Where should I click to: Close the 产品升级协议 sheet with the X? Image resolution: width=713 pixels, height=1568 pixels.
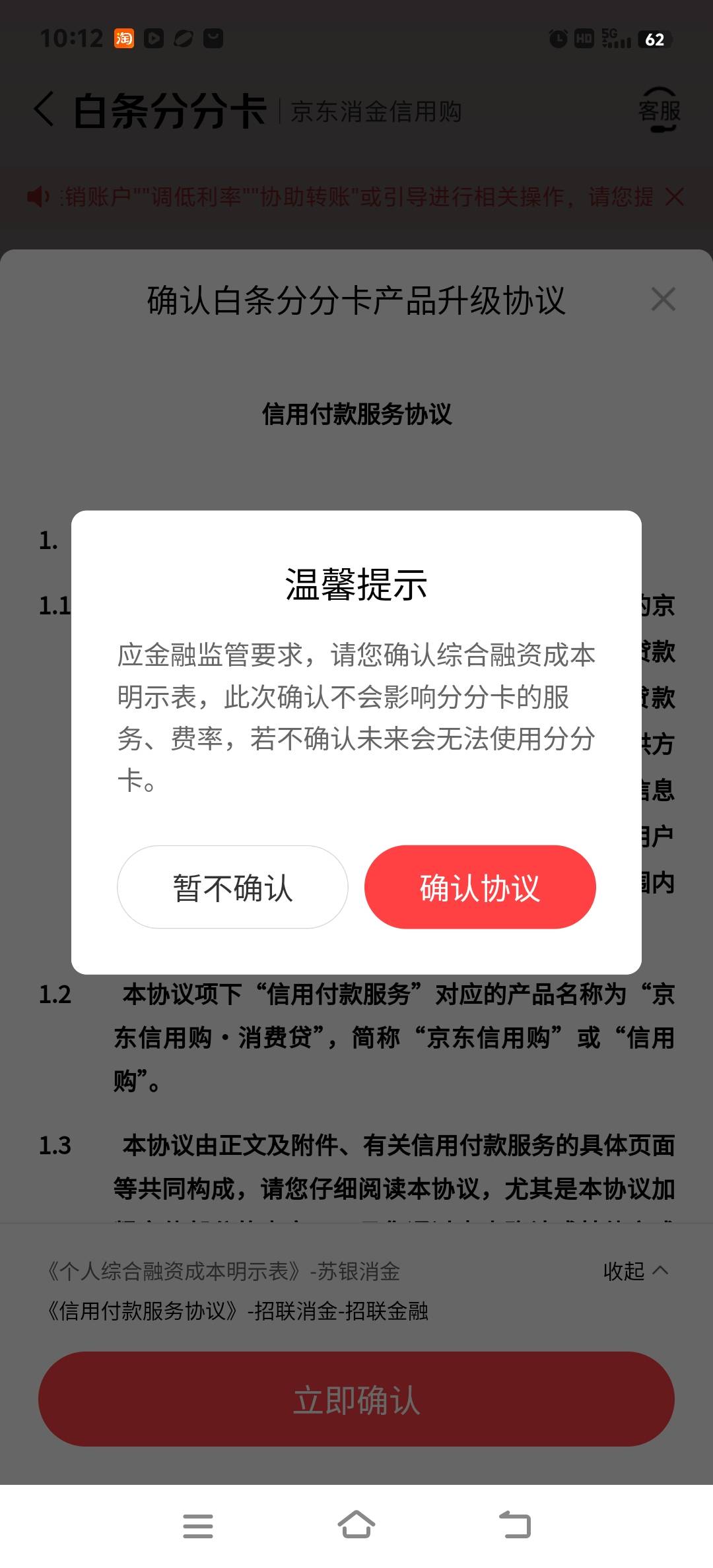[663, 300]
